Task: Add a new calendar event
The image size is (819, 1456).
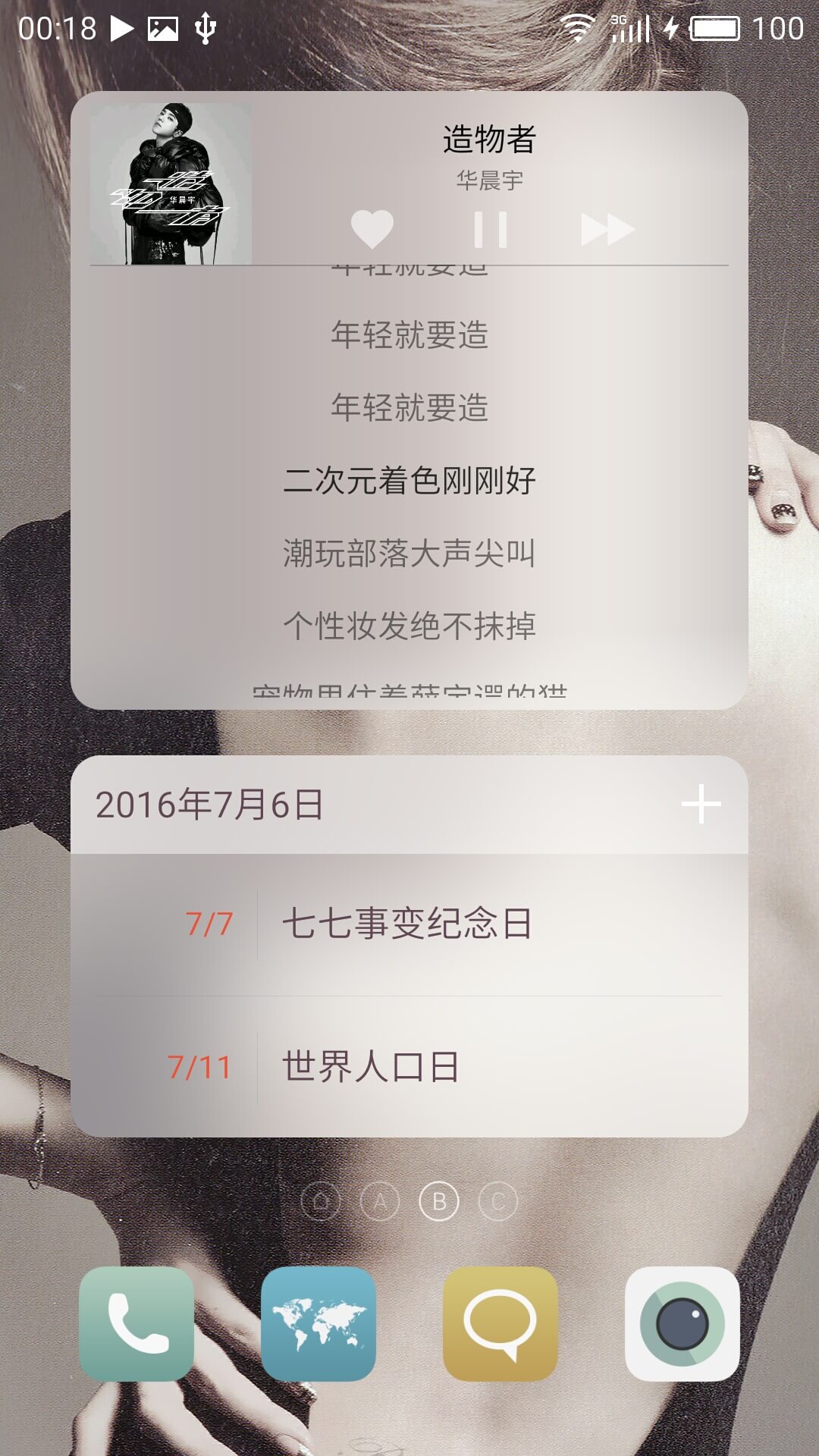Action: [701, 804]
